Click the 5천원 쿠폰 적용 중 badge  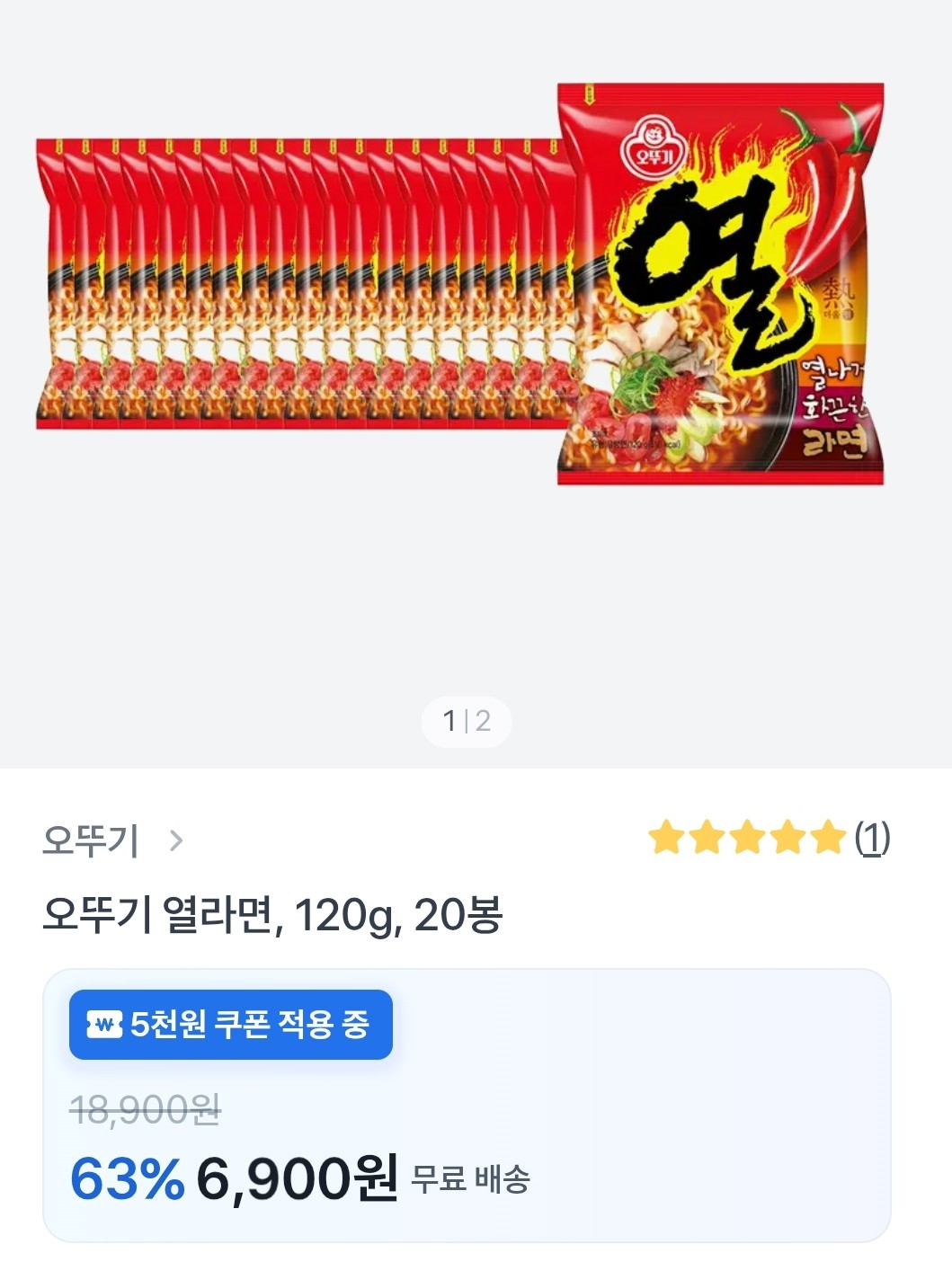tap(230, 1024)
